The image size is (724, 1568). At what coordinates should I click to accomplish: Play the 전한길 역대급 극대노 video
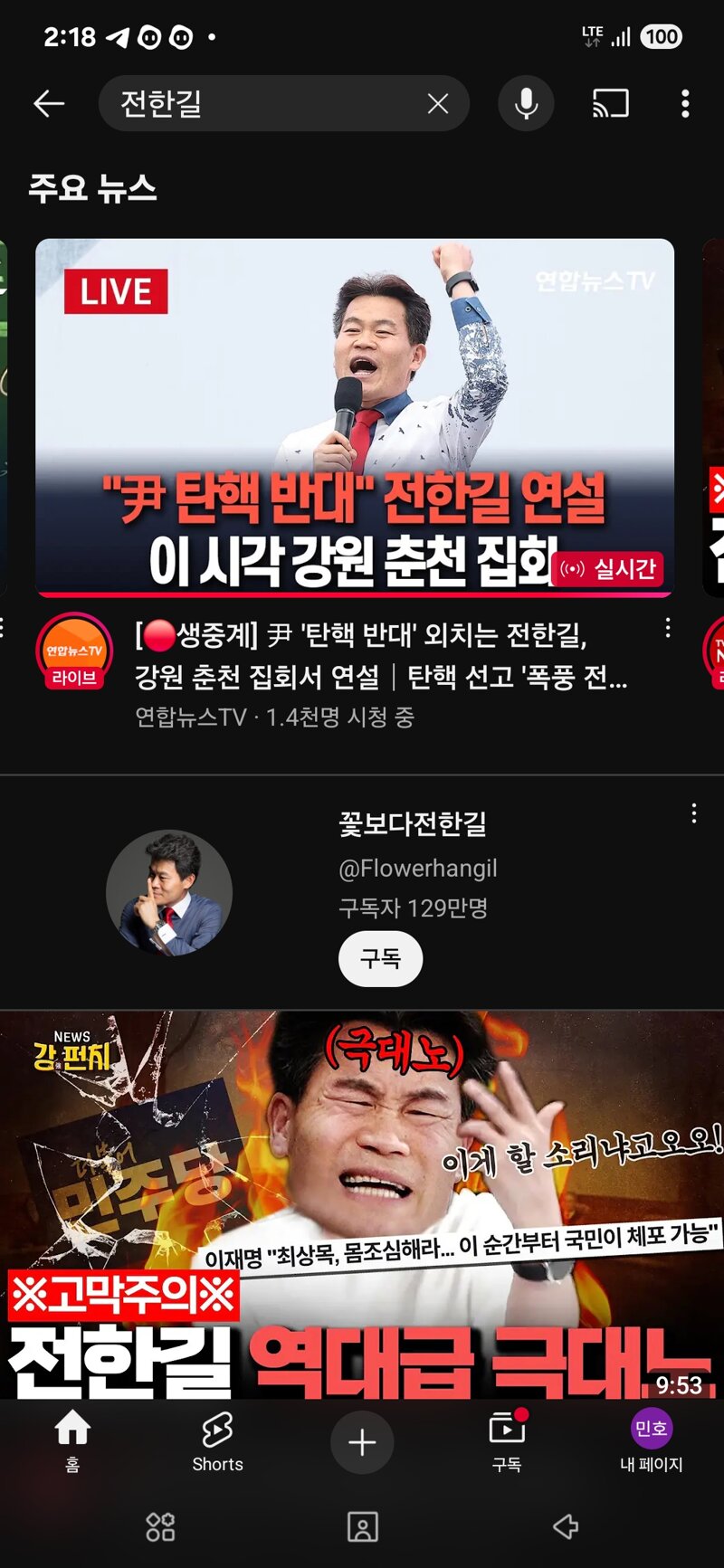[362, 1204]
